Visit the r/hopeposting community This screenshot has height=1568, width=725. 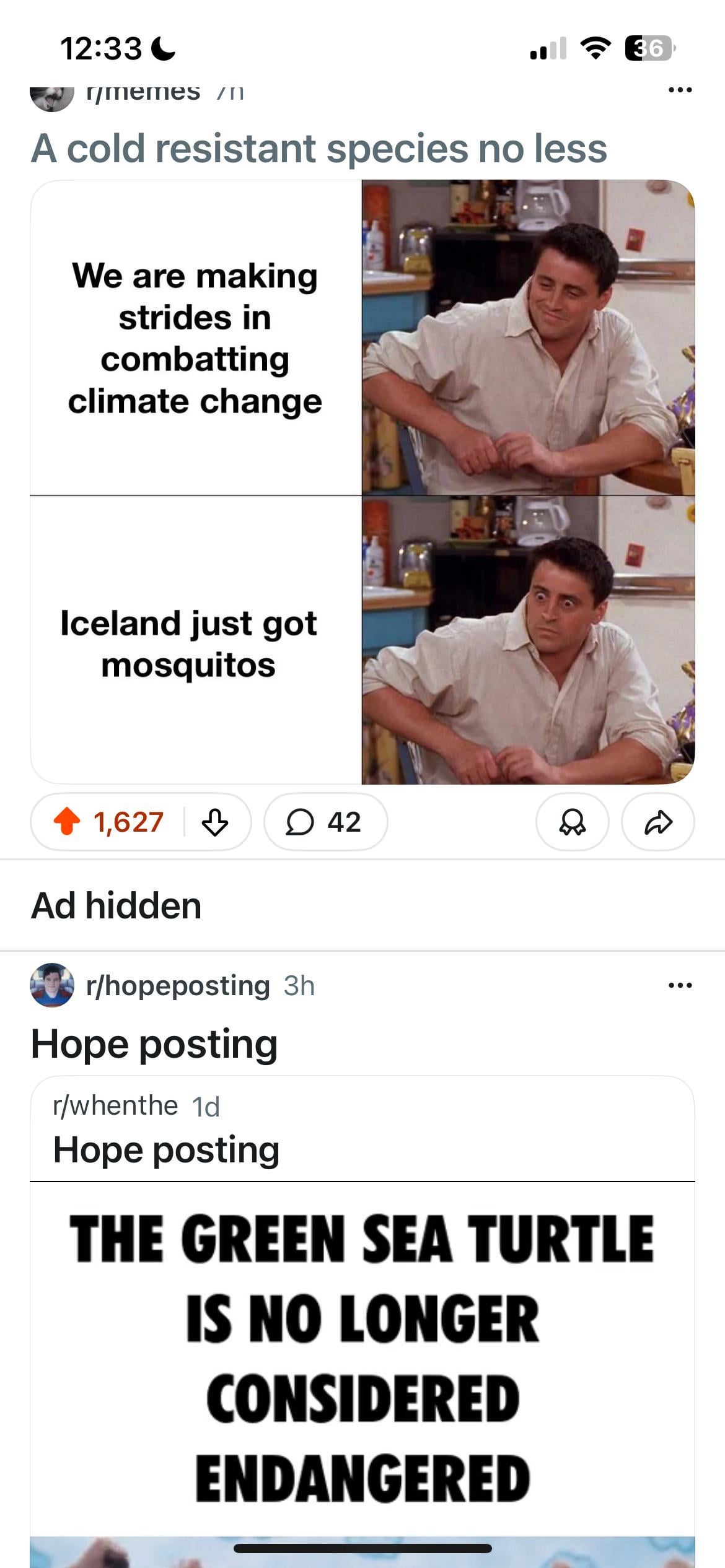[178, 985]
